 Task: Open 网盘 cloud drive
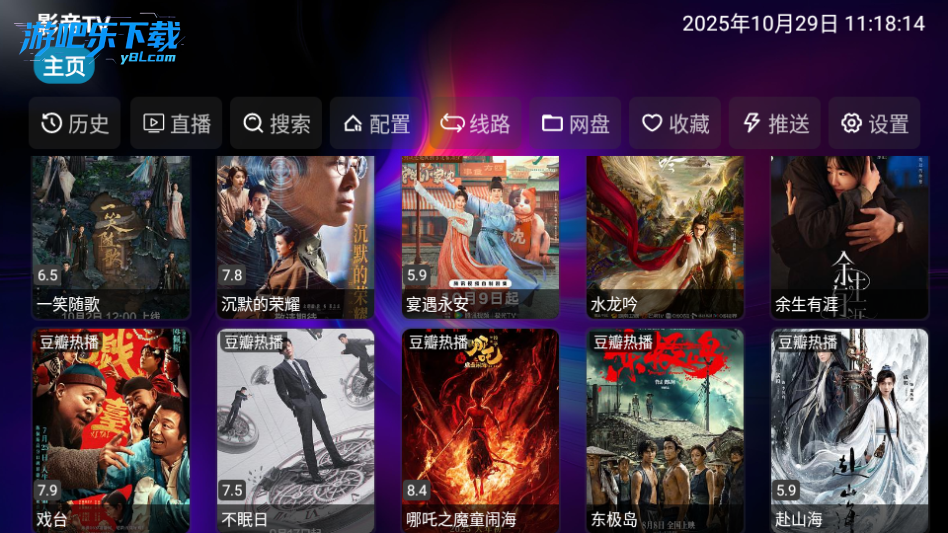tap(575, 123)
